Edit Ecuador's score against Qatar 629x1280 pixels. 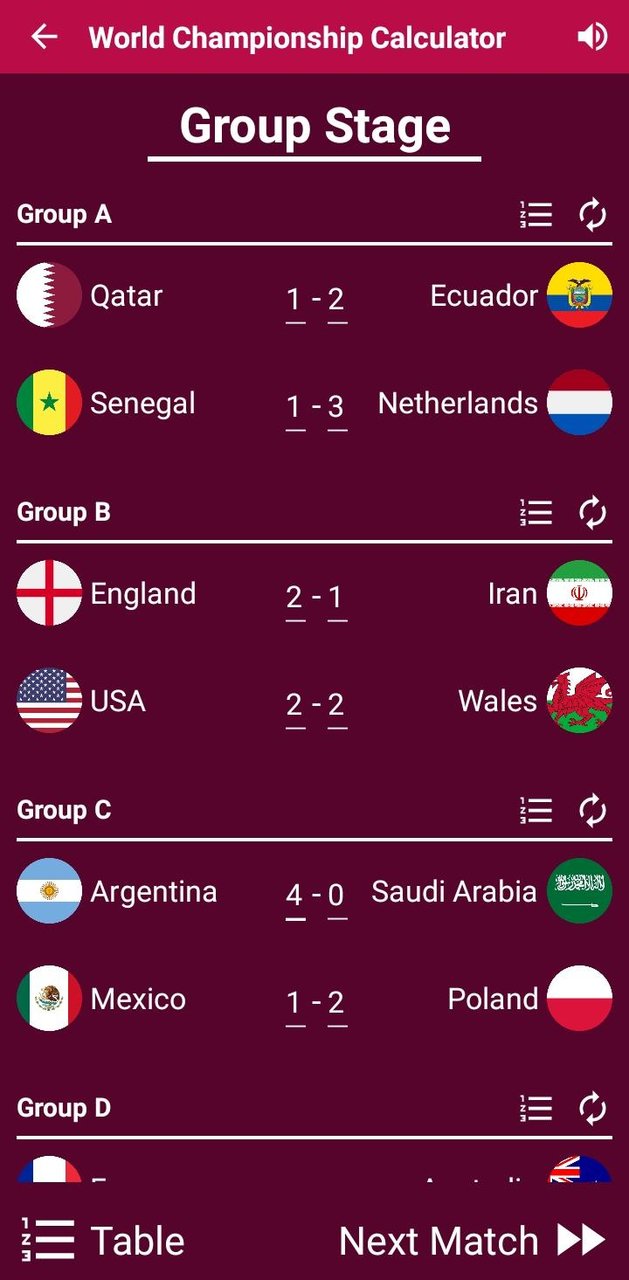[x=337, y=299]
